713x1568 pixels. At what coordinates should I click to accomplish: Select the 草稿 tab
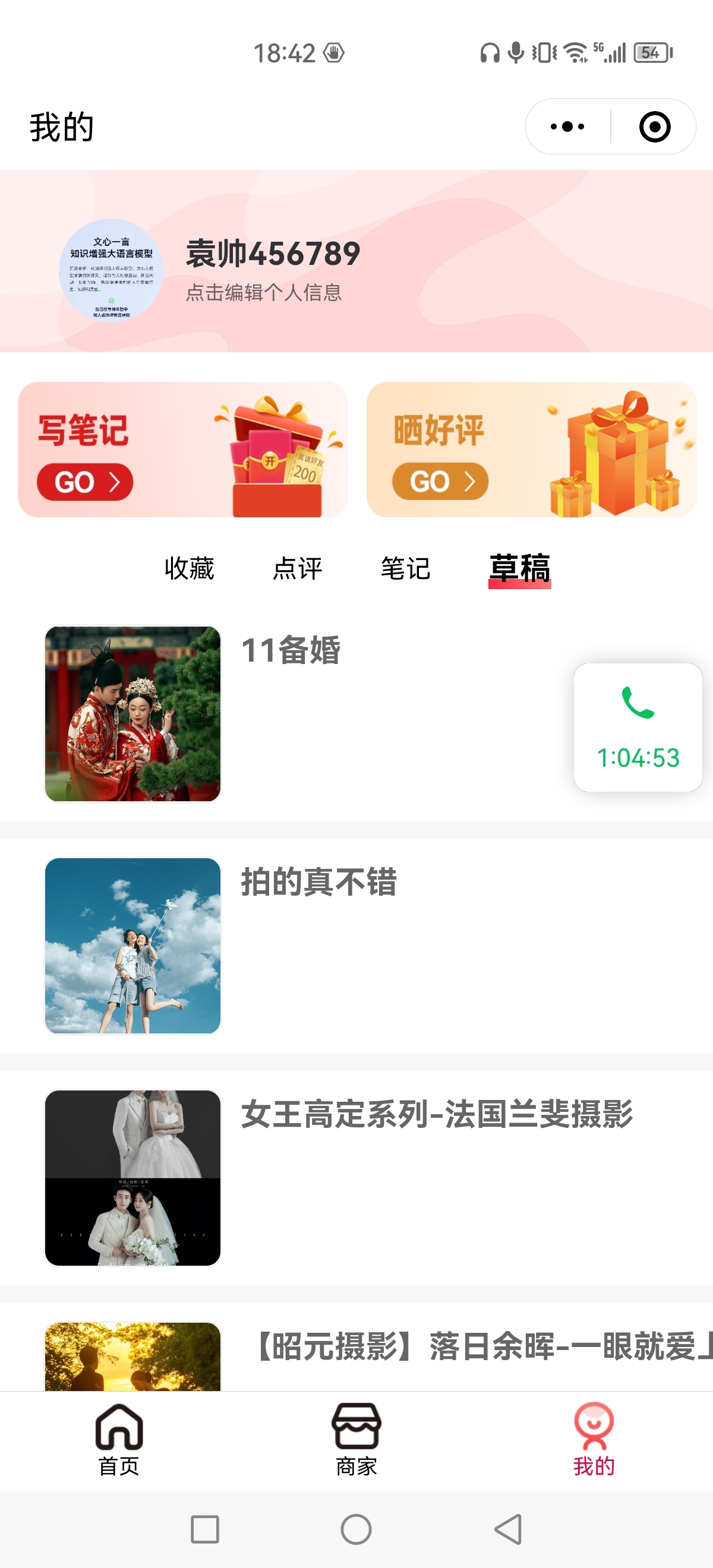coord(519,568)
